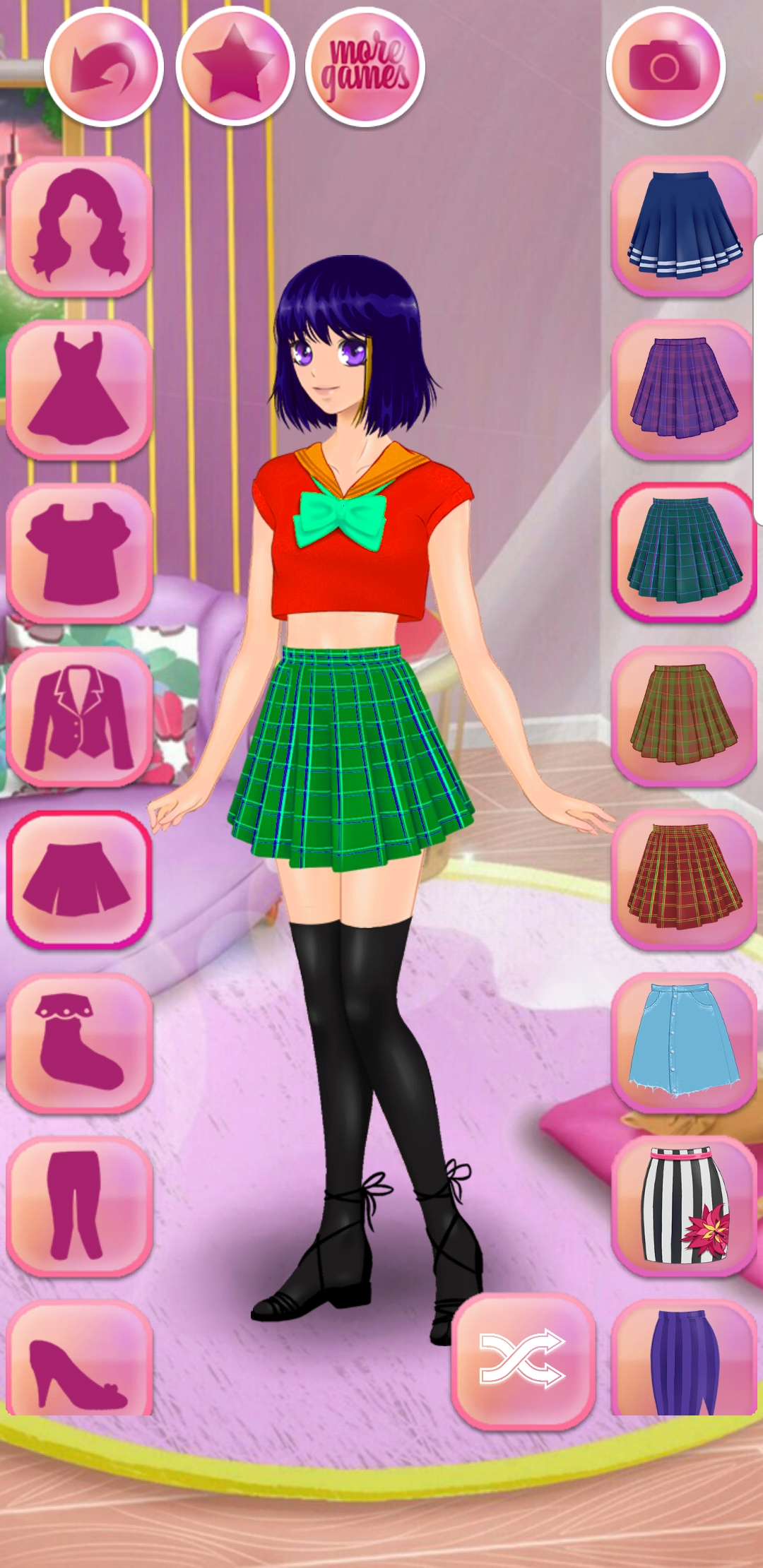
Task: Open the high heel shoes category
Action: [79, 1357]
